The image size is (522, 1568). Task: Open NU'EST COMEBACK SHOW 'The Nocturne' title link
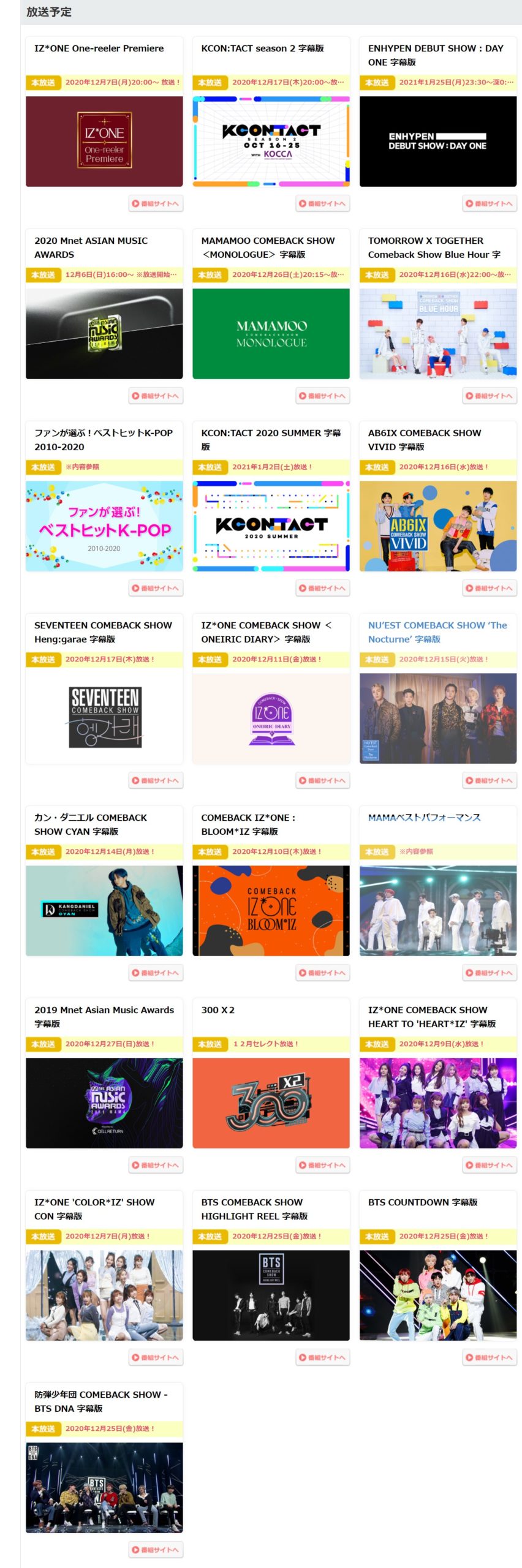click(x=437, y=631)
